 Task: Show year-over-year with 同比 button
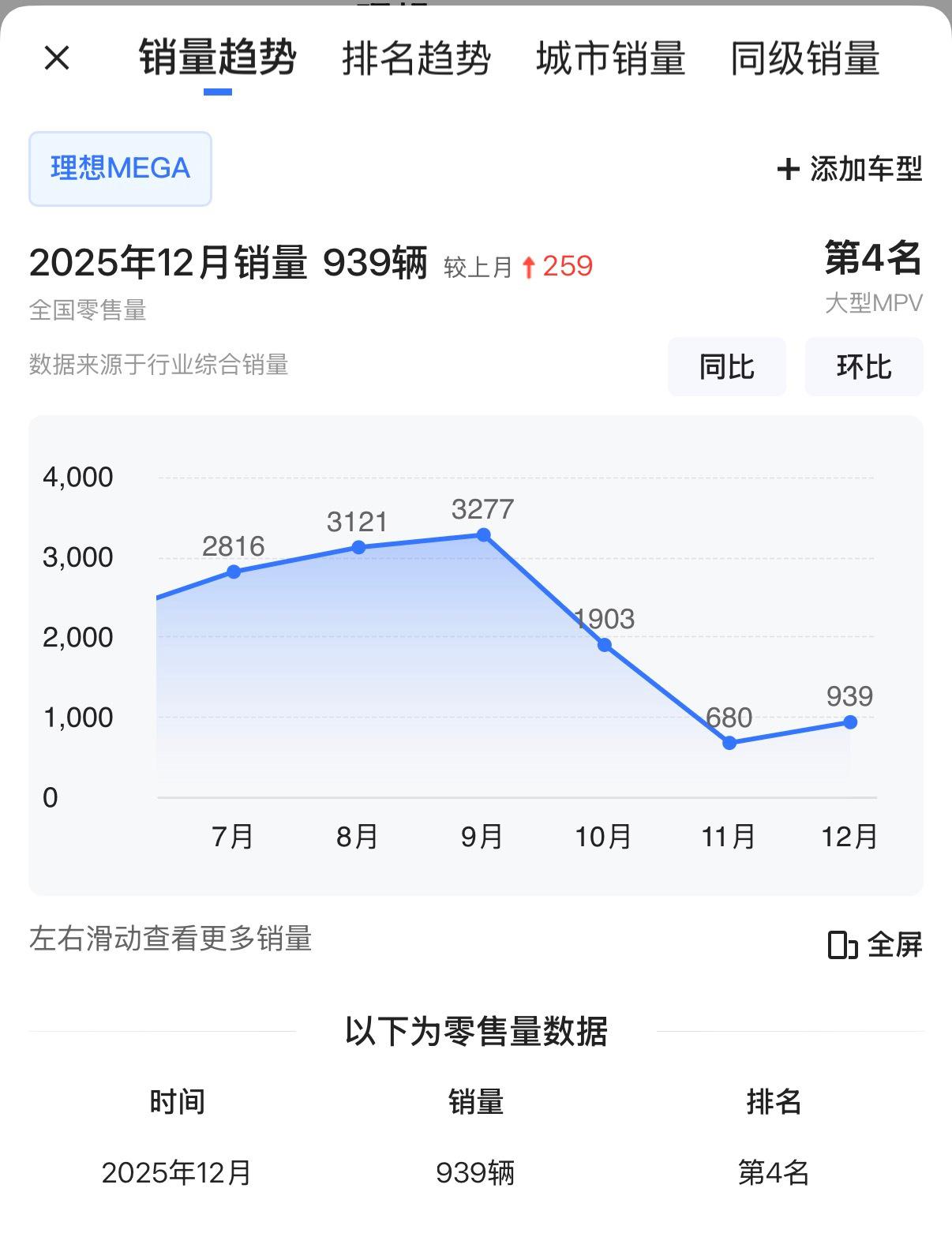point(726,367)
